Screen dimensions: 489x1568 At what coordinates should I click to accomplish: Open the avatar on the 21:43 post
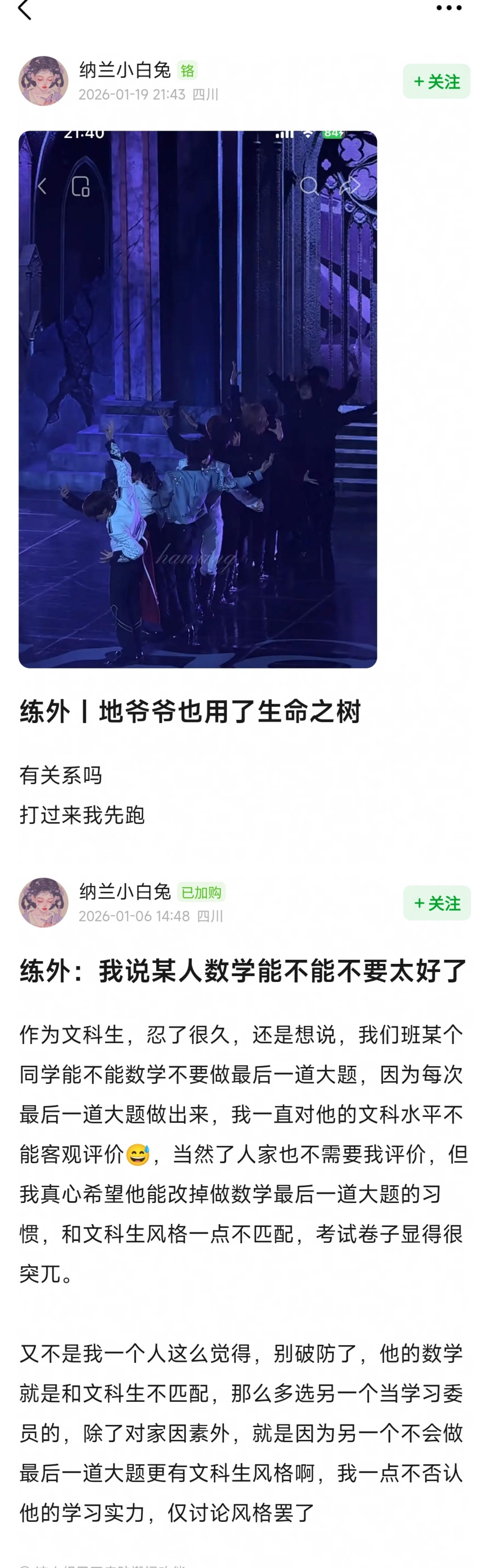(43, 81)
